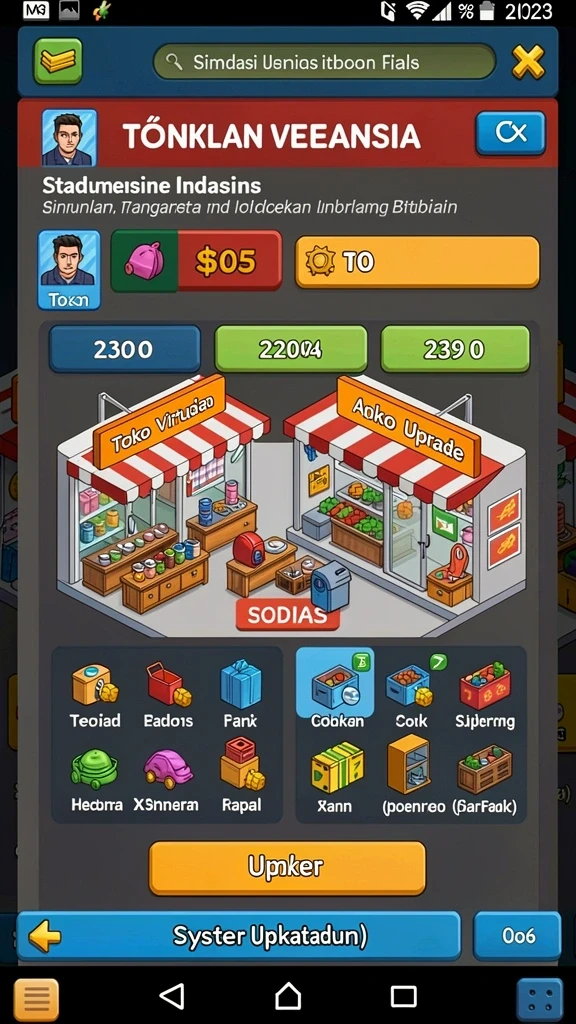This screenshot has width=576, height=1024.
Task: Go to the Android home screen
Action: [x=288, y=996]
